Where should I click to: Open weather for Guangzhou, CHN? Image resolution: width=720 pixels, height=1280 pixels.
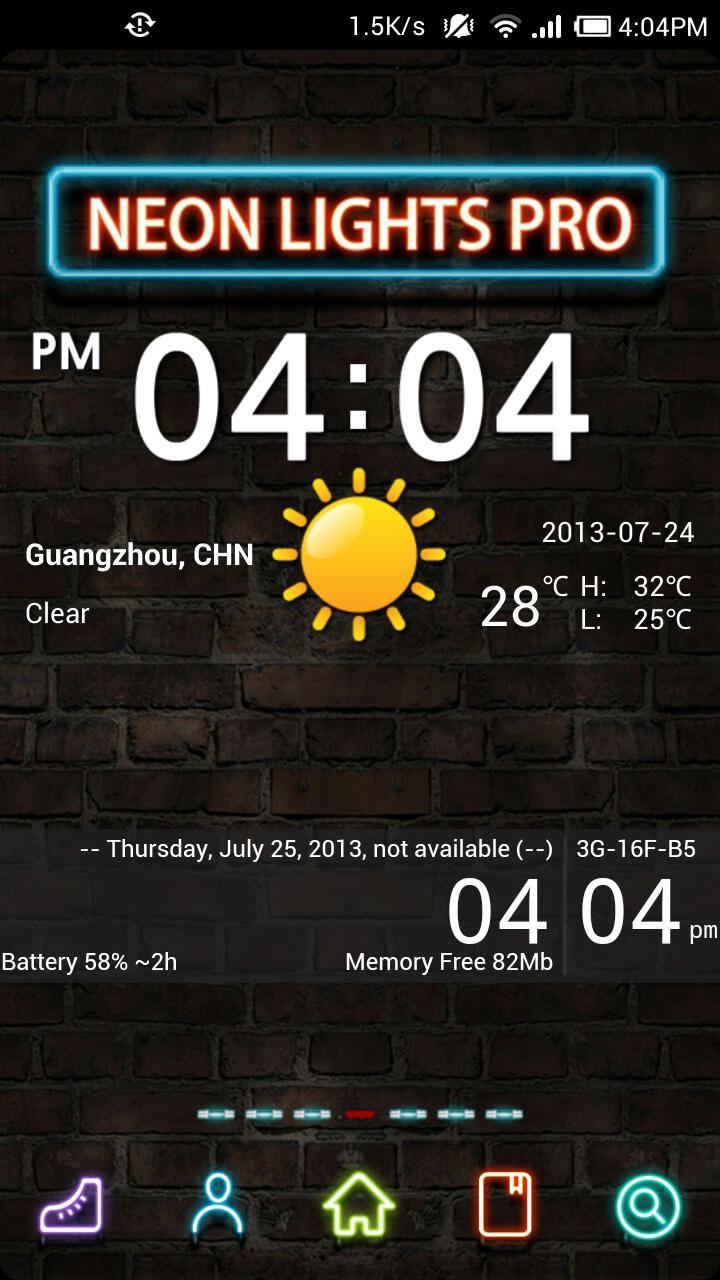coord(140,554)
